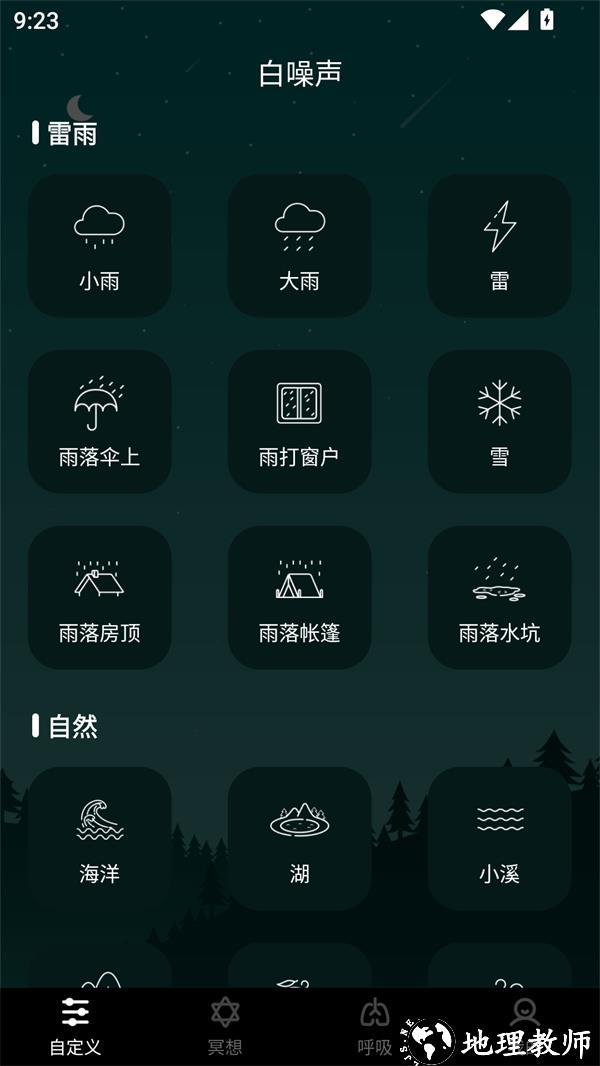Play the 小雨 light rain sound
Image resolution: width=600 pixels, height=1066 pixels.
click(x=99, y=246)
